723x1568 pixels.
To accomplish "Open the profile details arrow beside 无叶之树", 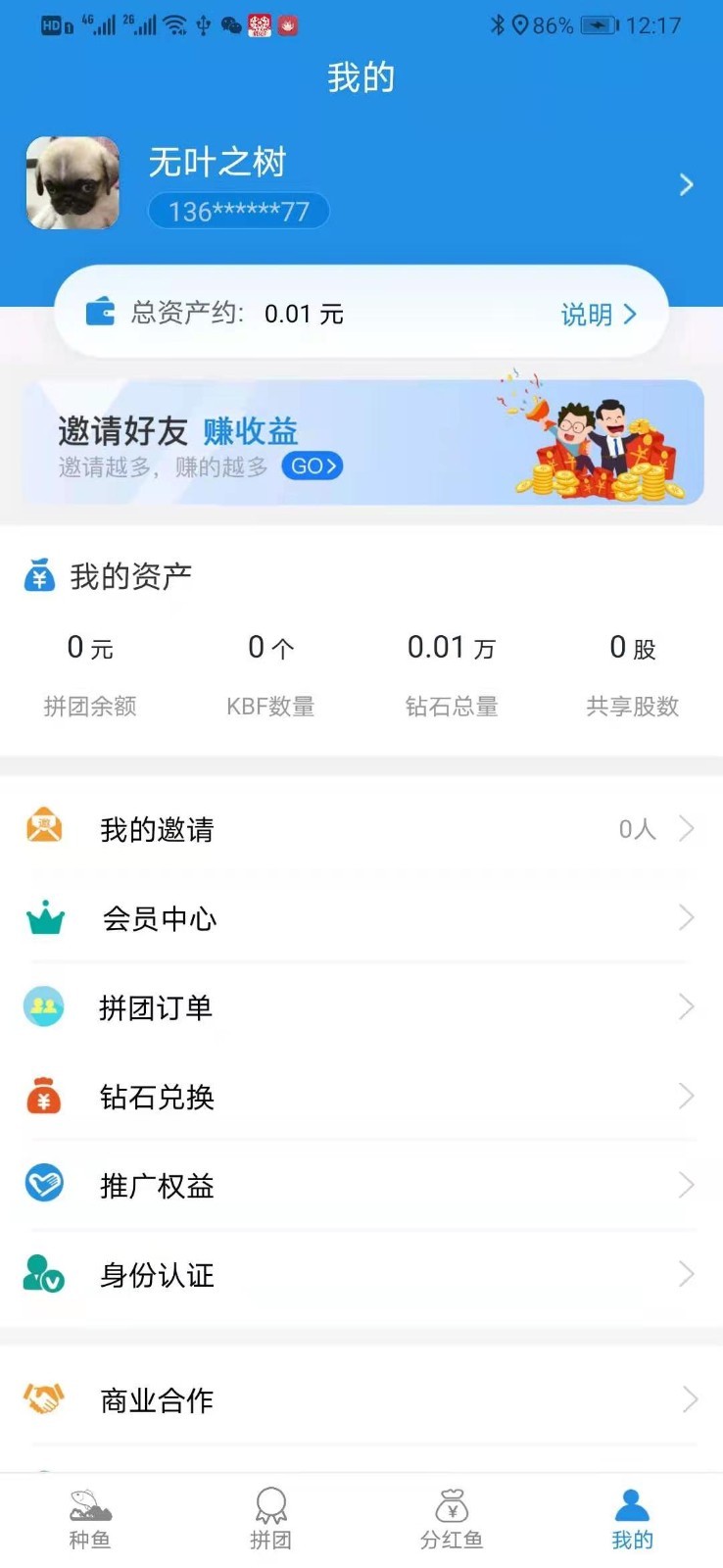I will point(686,184).
